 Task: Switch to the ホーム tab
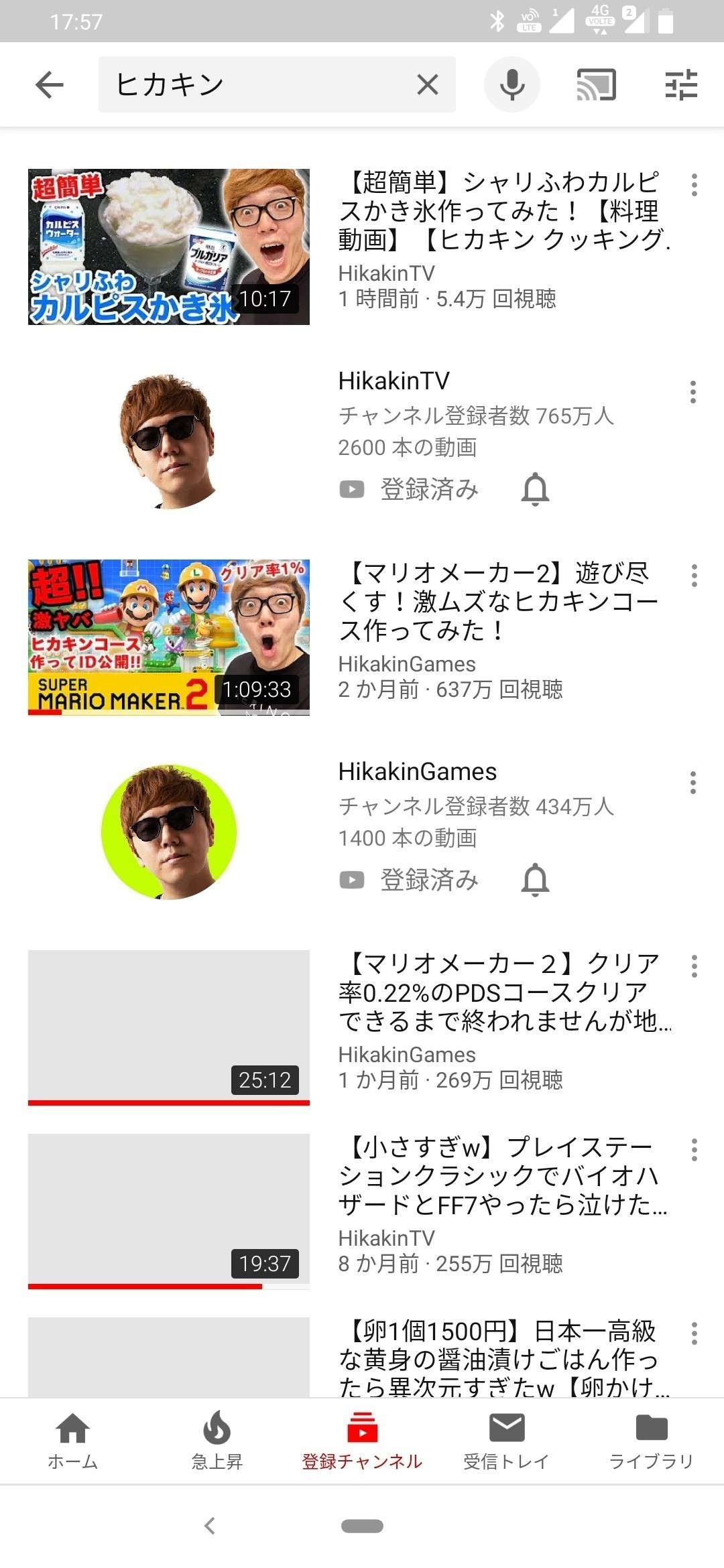72,1441
